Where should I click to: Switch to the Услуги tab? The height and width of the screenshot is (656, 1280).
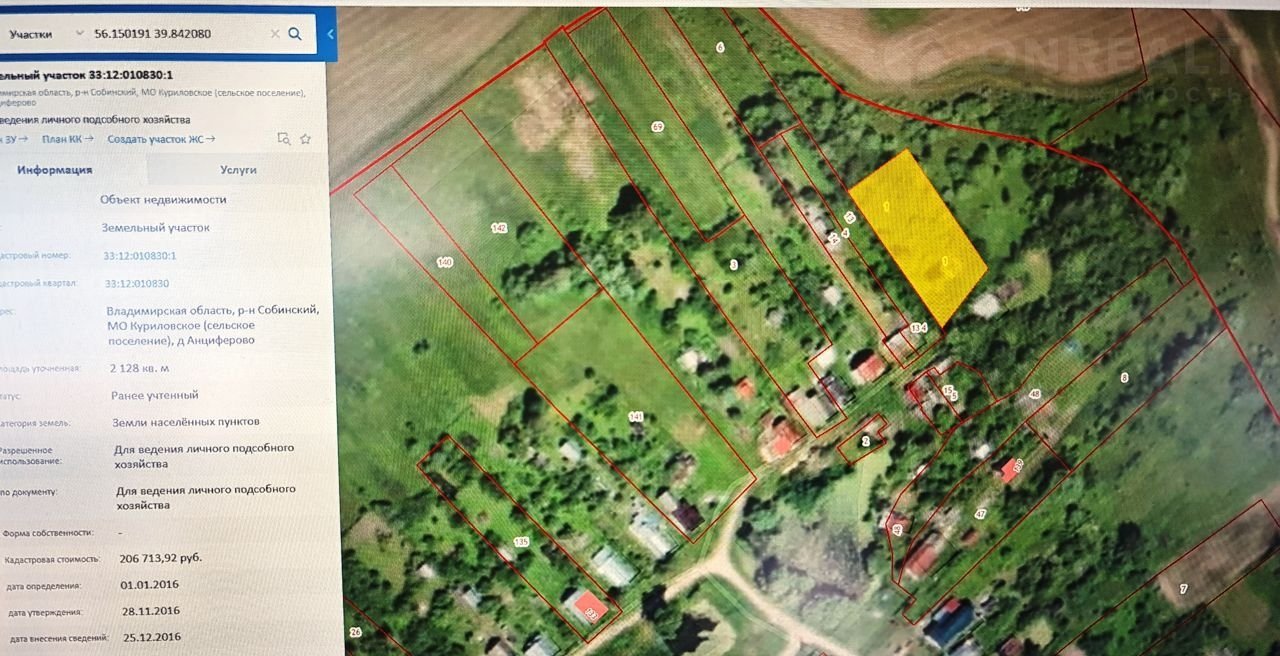239,170
